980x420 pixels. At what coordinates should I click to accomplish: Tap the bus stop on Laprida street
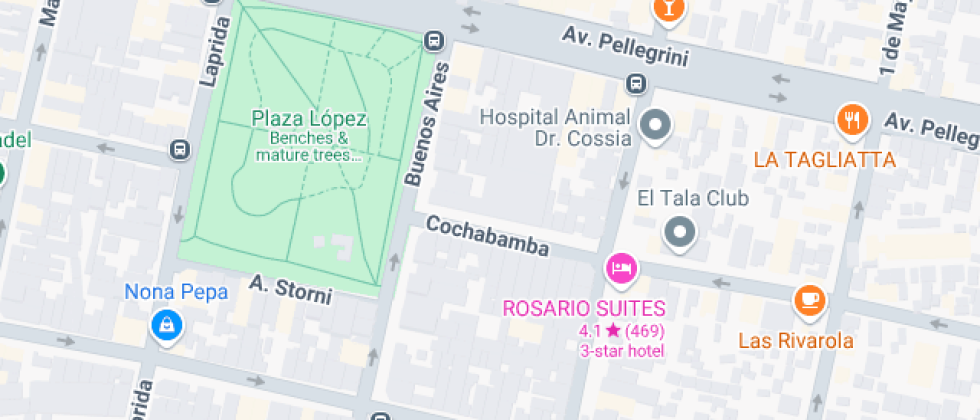pyautogui.click(x=180, y=151)
